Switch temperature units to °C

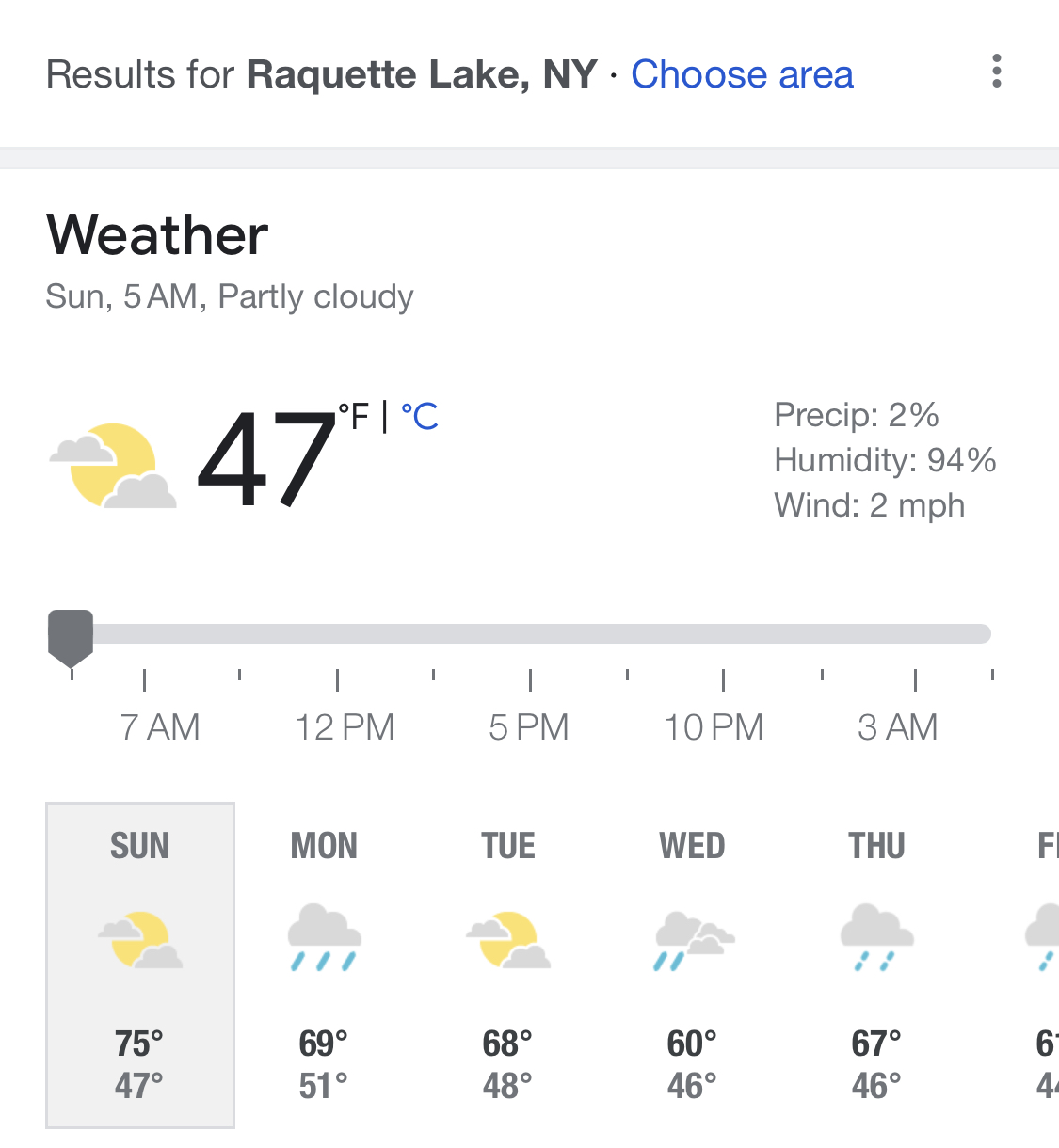coord(420,416)
